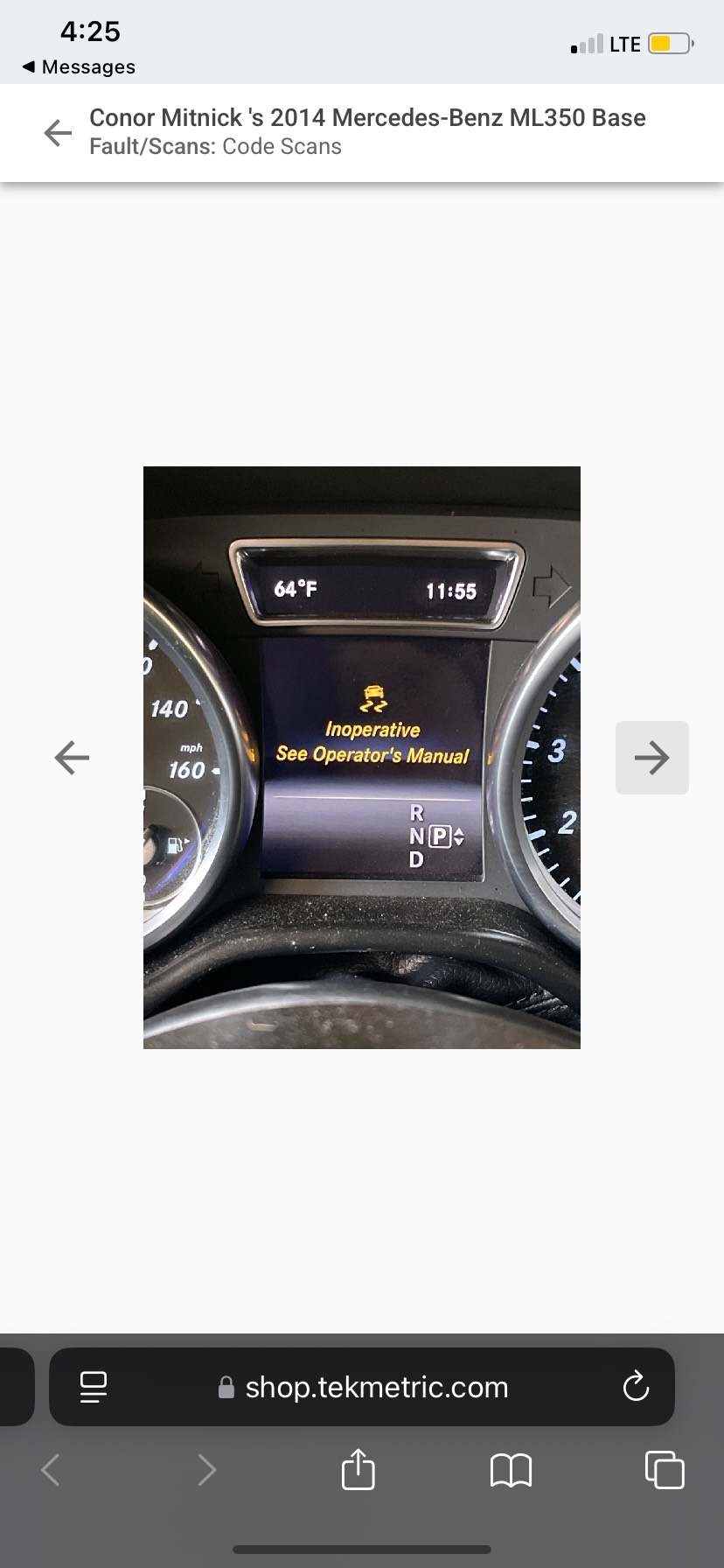This screenshot has width=724, height=1568.
Task: Go back in Safari browser history
Action: point(51,1470)
